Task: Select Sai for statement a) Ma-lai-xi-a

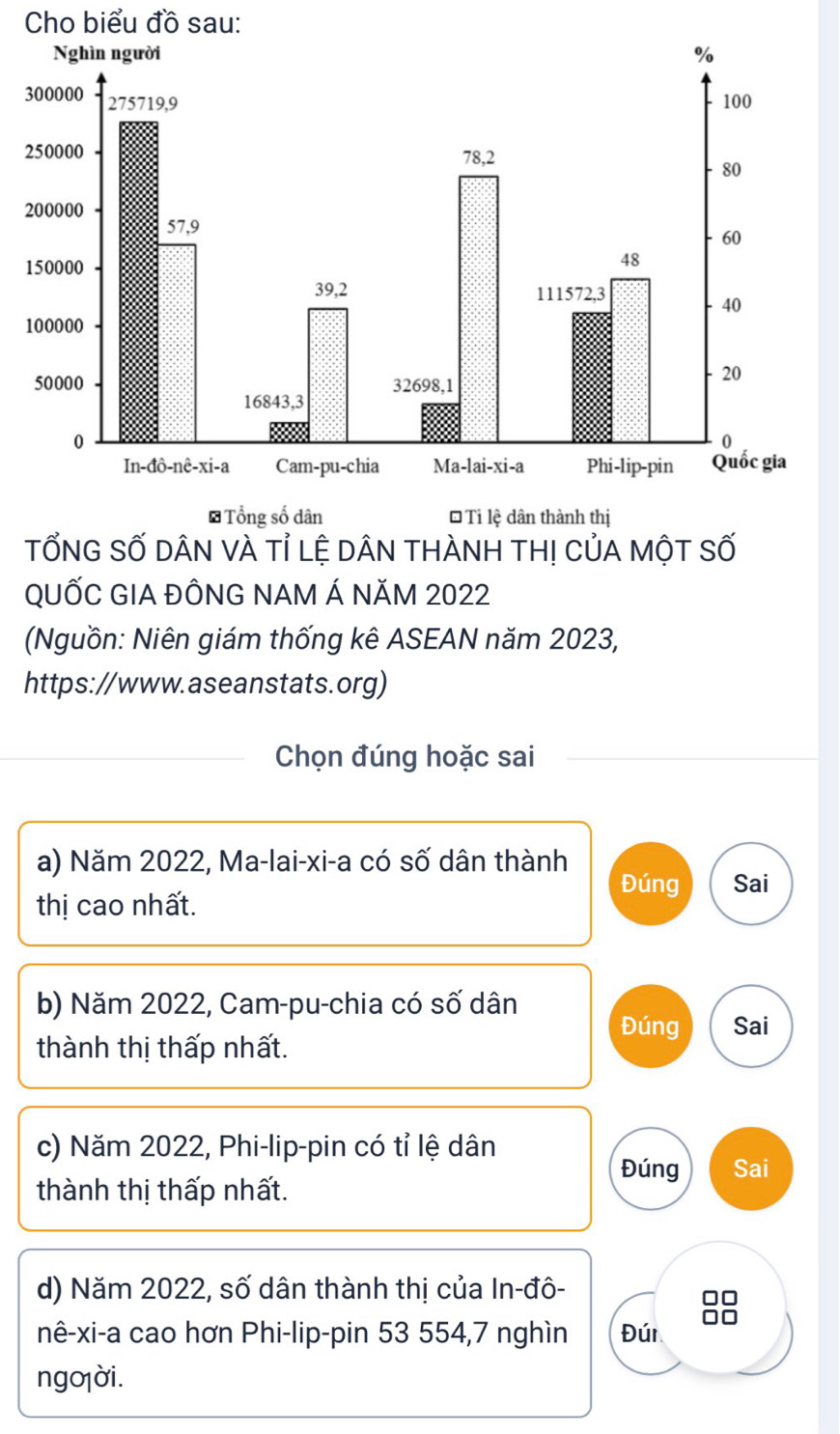Action: pos(750,884)
